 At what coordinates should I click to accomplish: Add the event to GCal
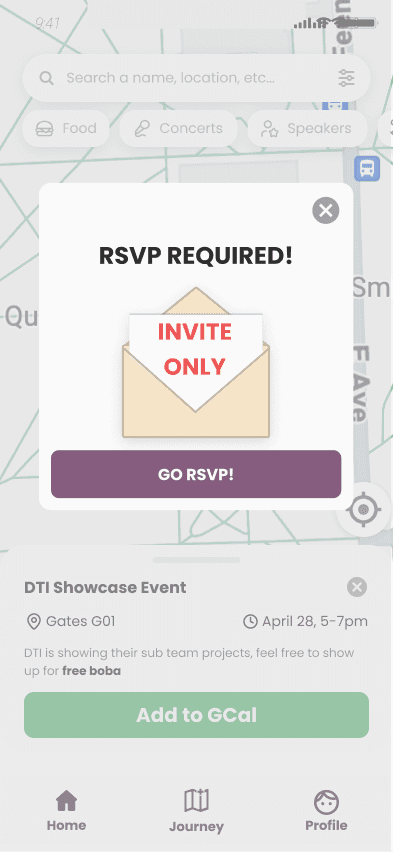[x=196, y=715]
